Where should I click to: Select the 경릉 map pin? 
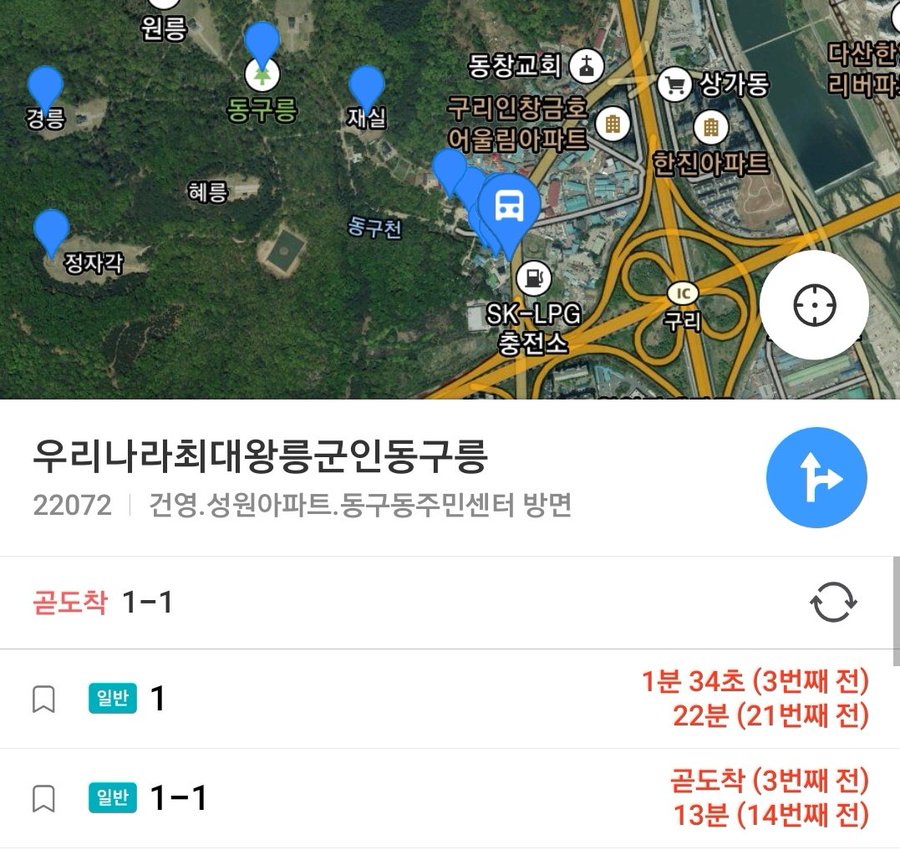[45, 89]
